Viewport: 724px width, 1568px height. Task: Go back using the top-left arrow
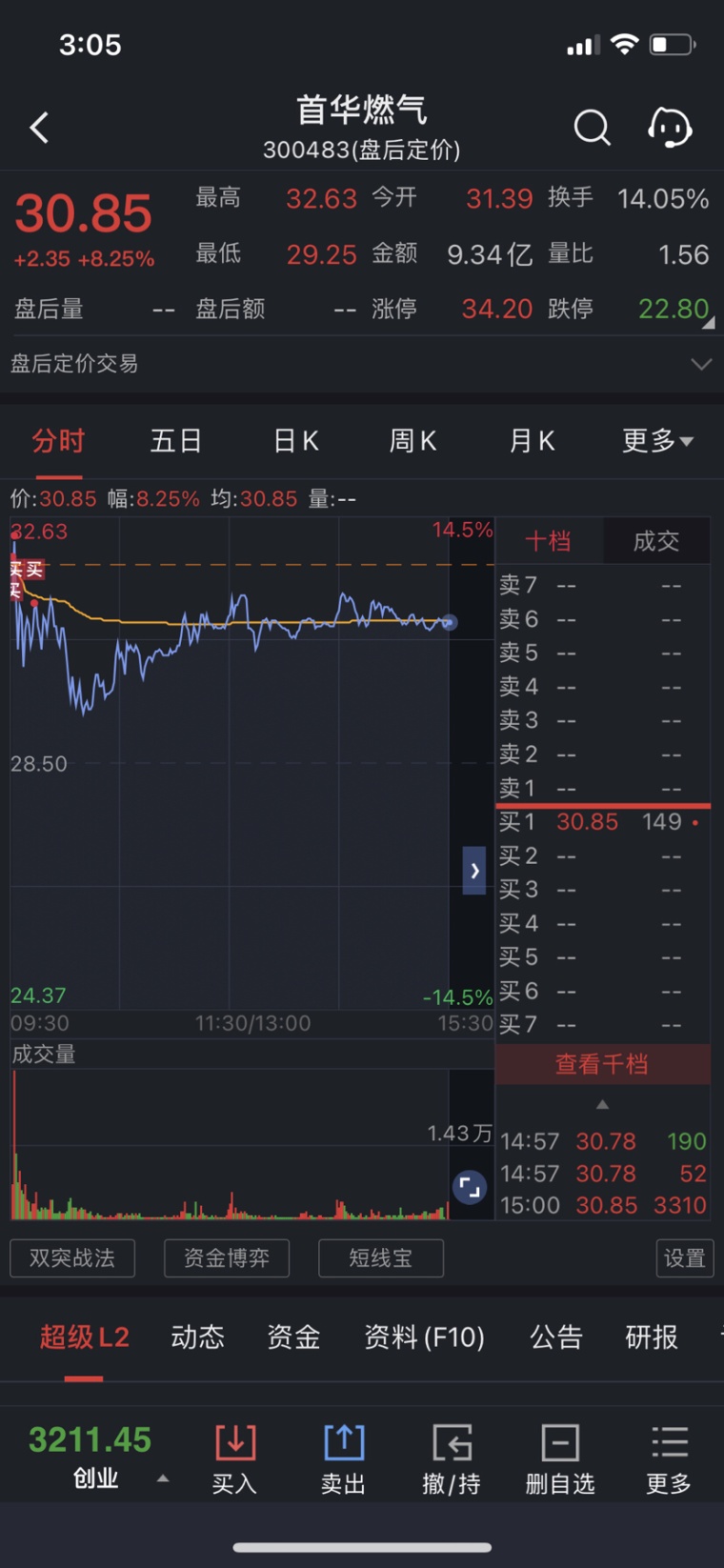pos(39,128)
